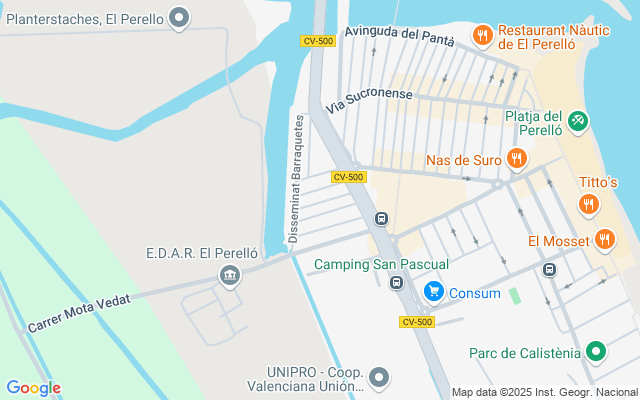Select the UNIPRO Coop. Valenciana marker
640x400 pixels.
[378, 378]
